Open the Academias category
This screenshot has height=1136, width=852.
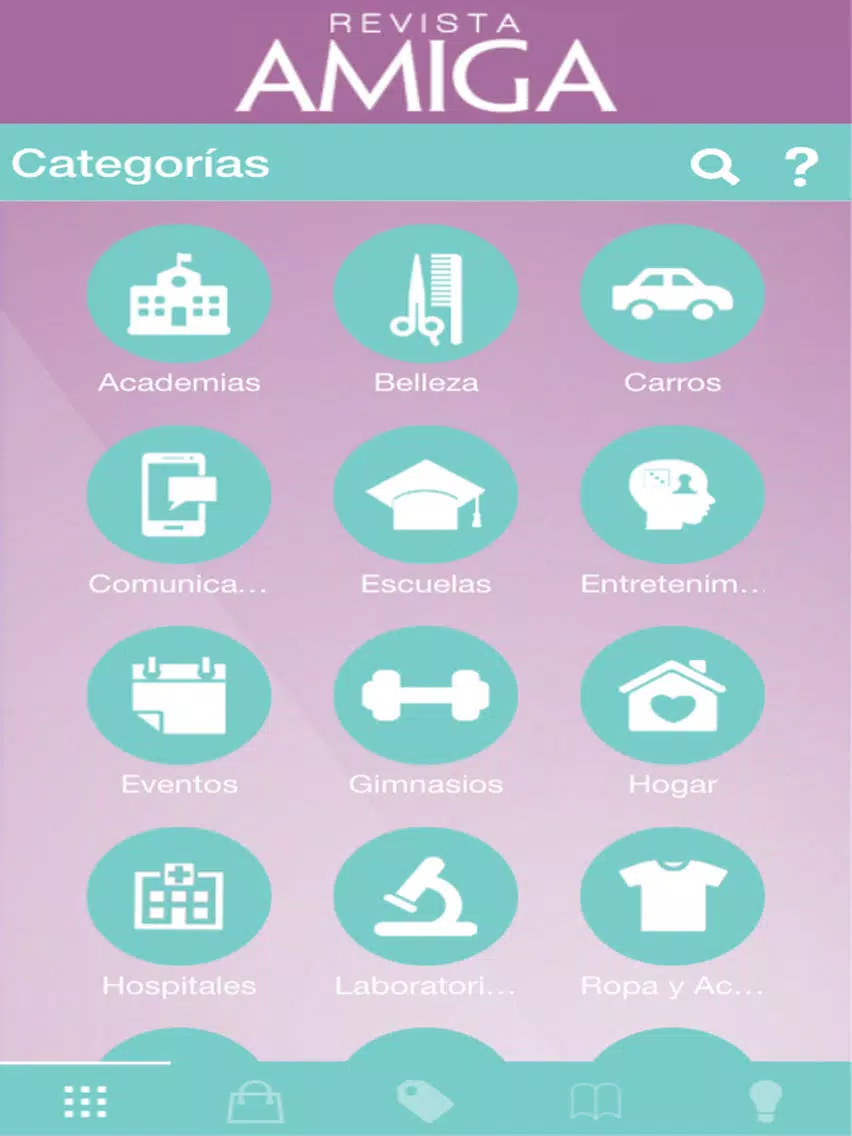(179, 294)
